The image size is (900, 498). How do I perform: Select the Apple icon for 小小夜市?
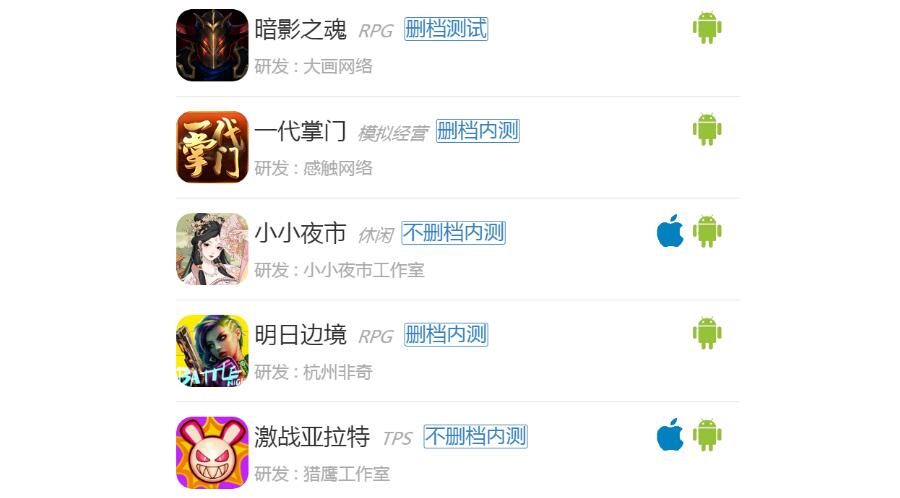[670, 232]
